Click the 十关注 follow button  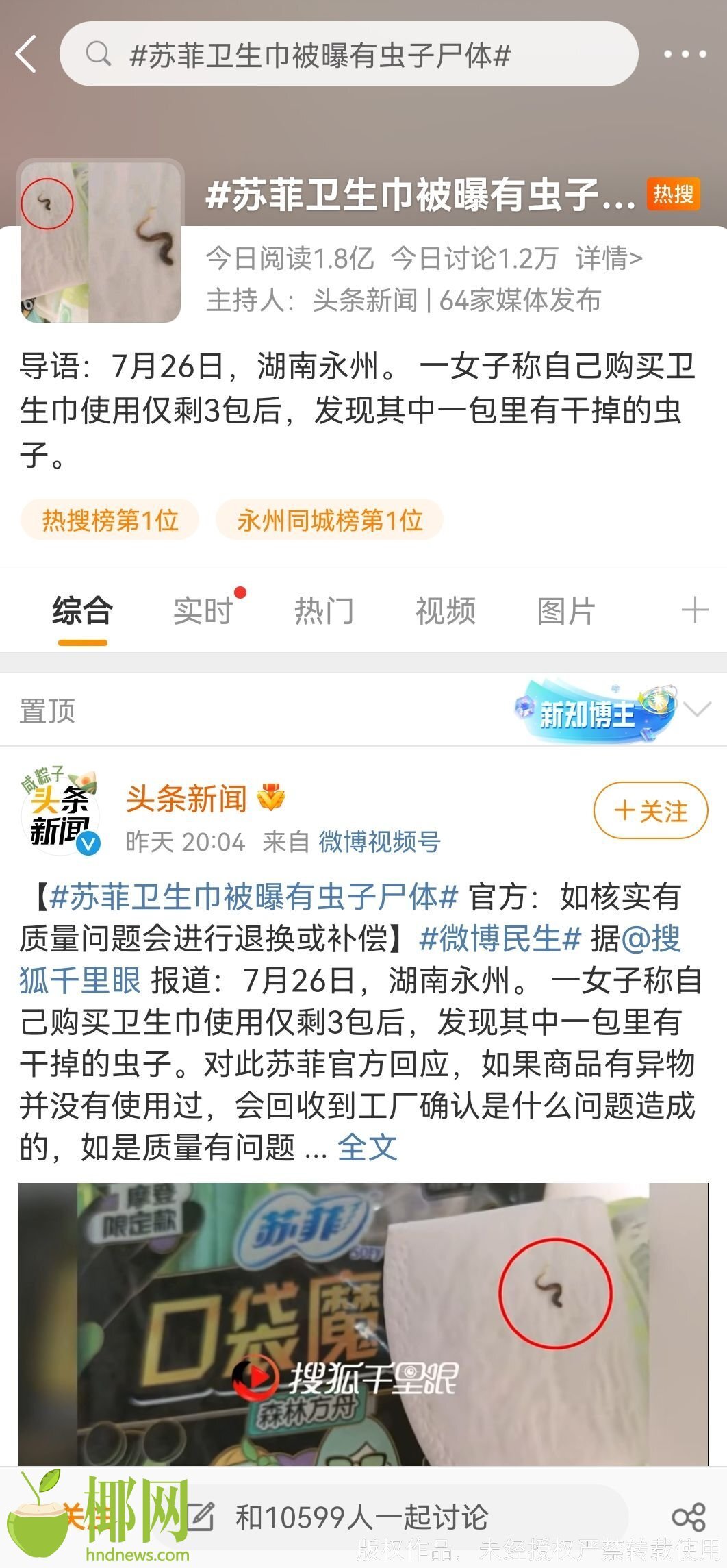650,810
